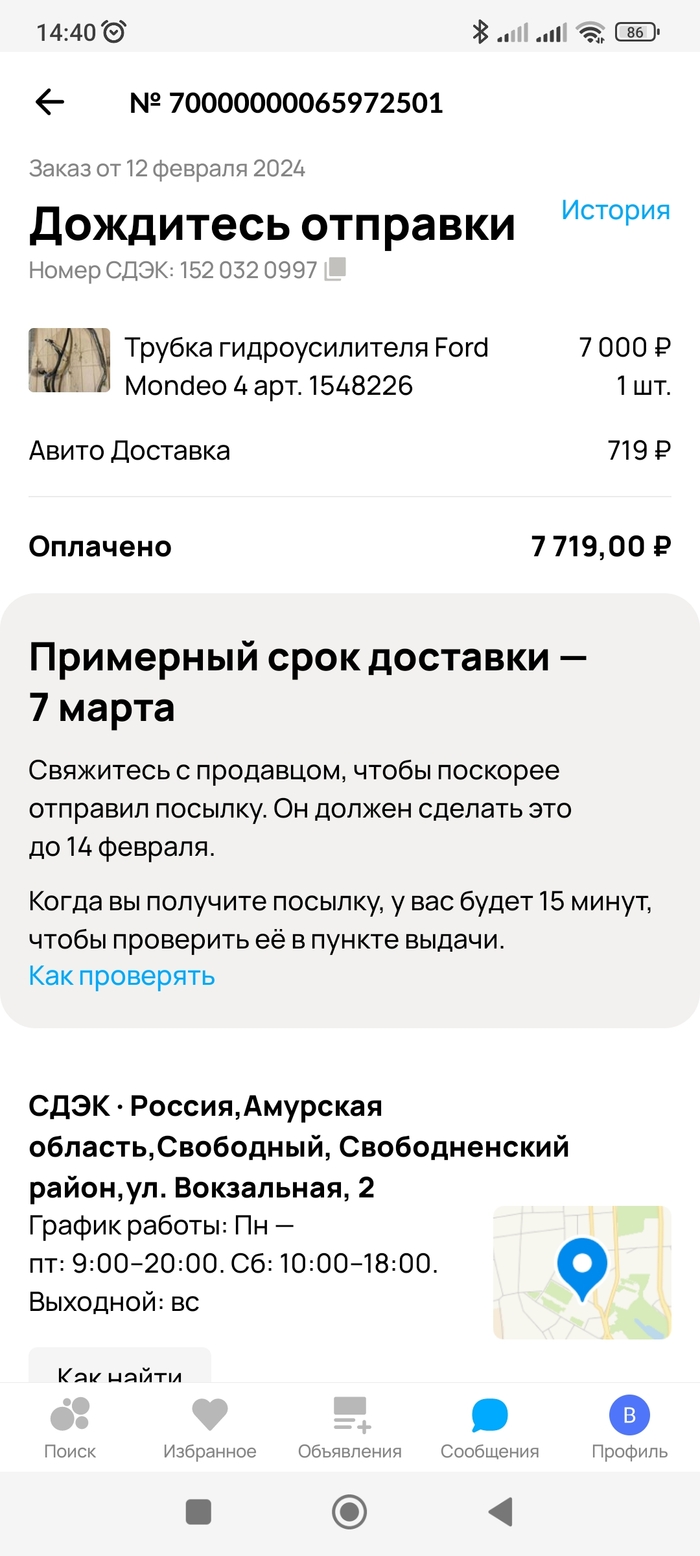Switch to the Поиск tab

click(70, 1428)
